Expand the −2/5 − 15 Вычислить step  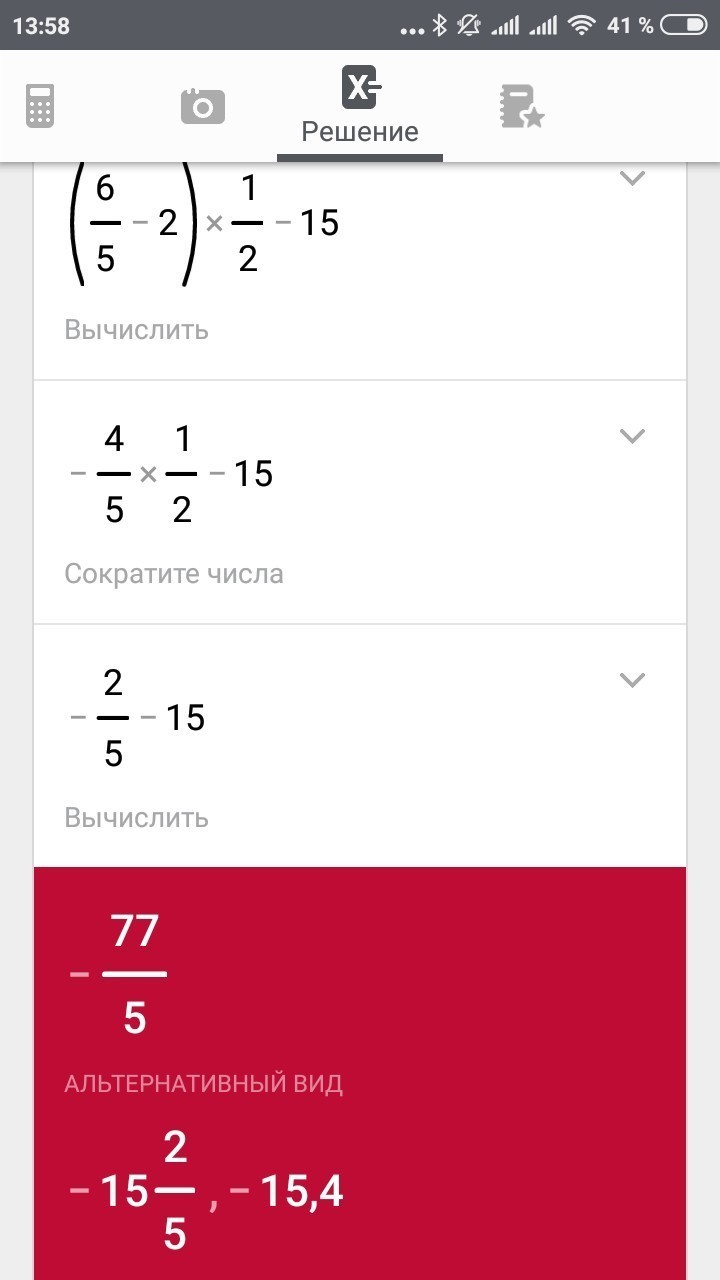point(631,680)
